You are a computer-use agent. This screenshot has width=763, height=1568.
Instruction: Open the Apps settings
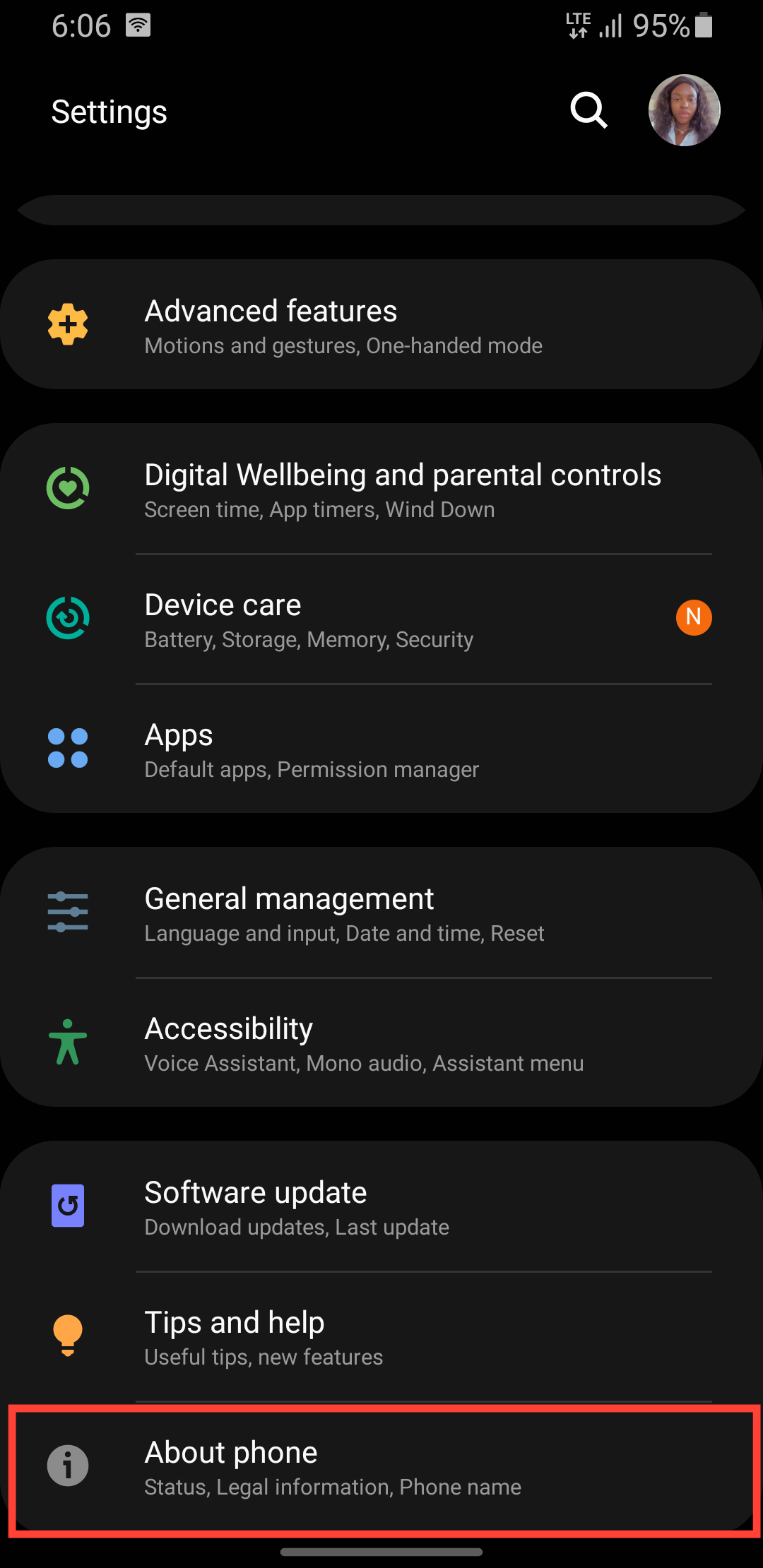(x=381, y=749)
